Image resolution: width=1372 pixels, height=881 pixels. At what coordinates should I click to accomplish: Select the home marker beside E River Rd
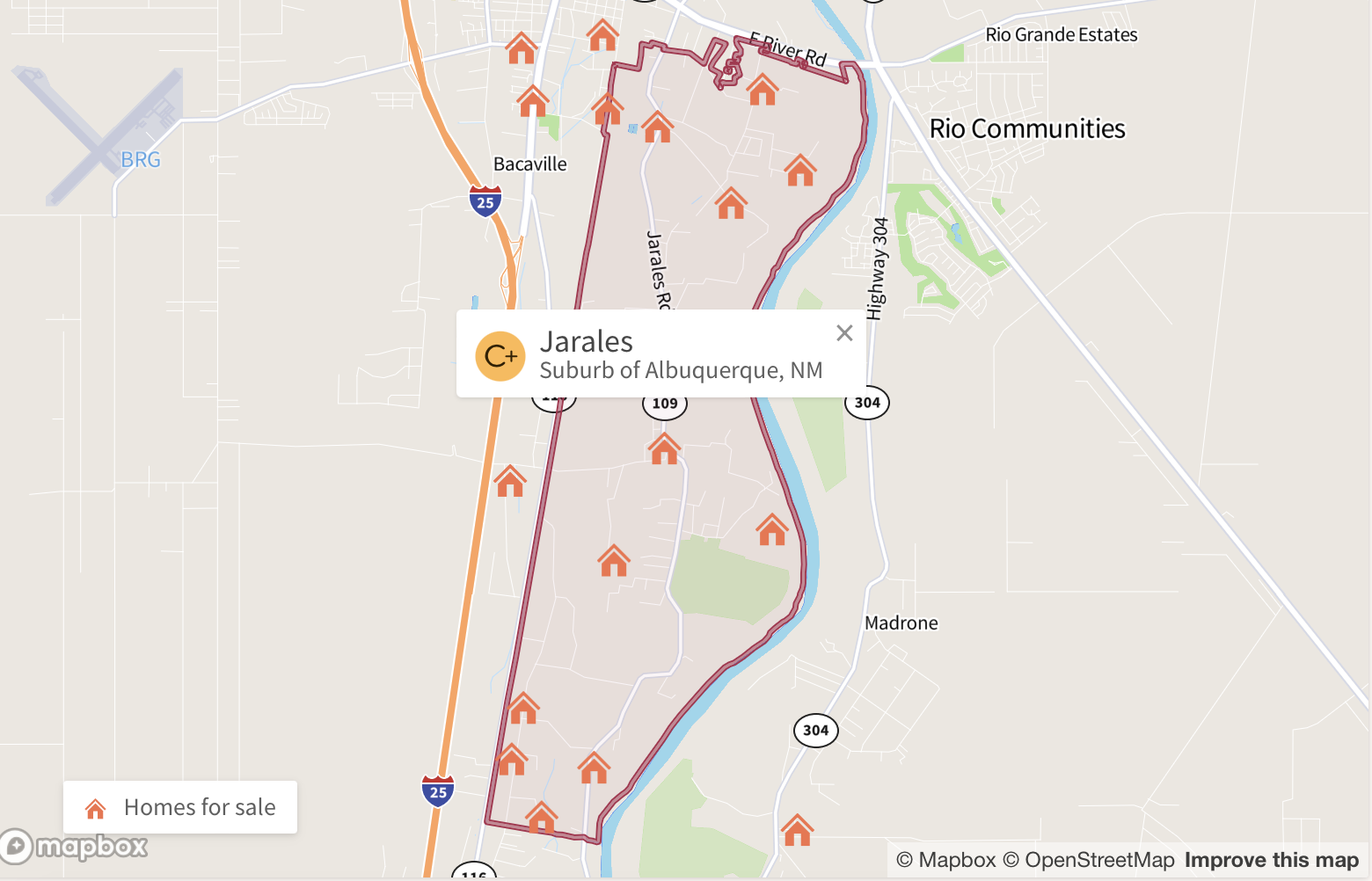[x=762, y=90]
